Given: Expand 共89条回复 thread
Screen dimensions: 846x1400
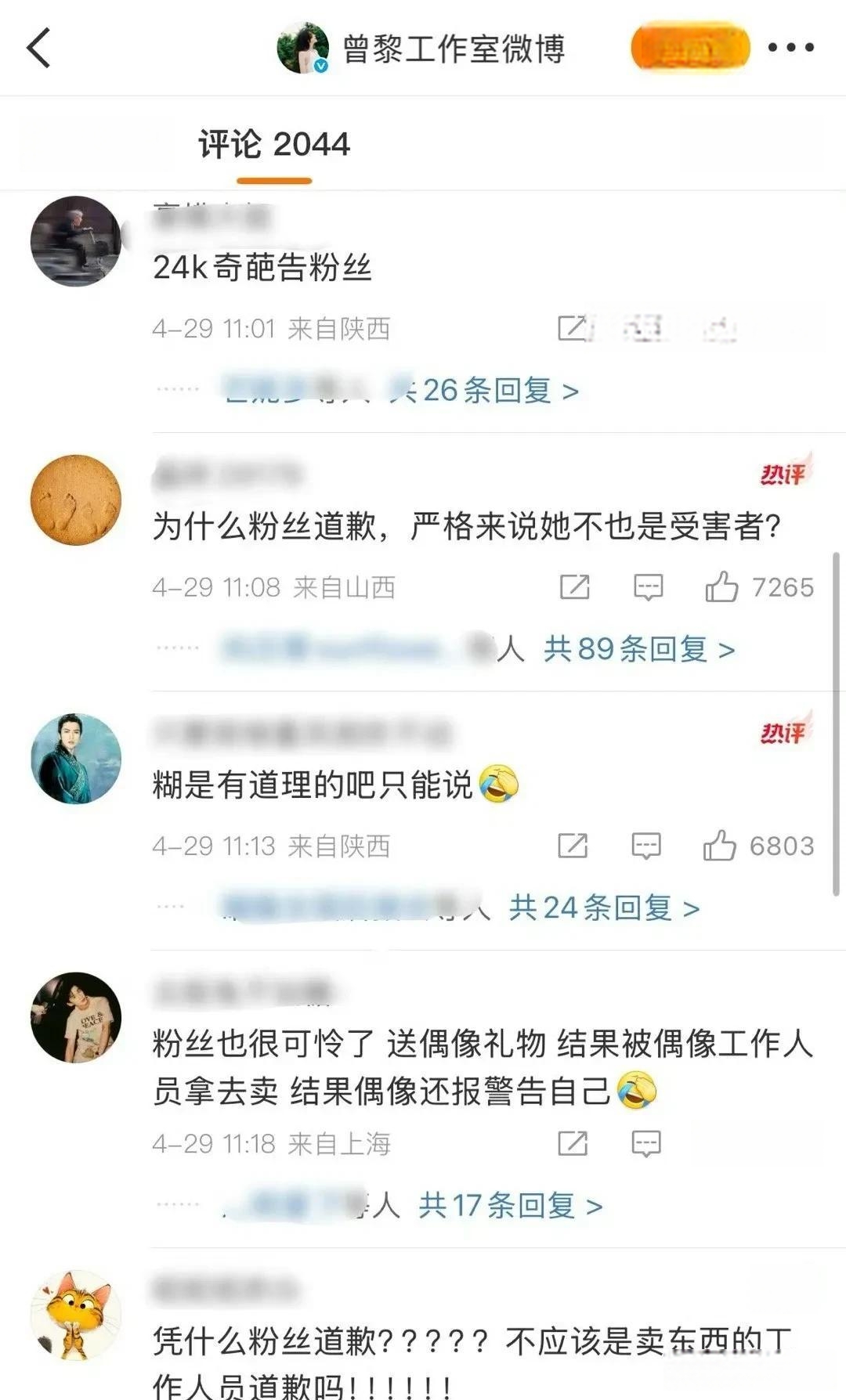Looking at the screenshot, I should [639, 649].
